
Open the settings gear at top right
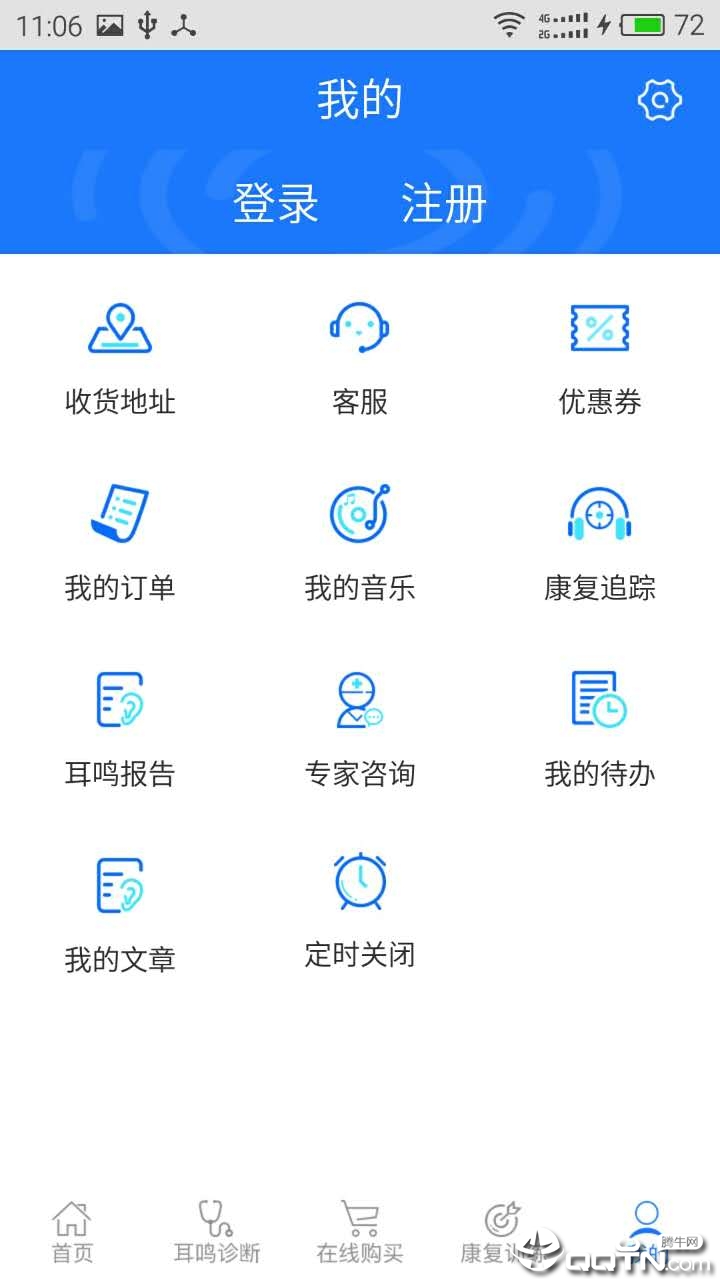tap(659, 99)
